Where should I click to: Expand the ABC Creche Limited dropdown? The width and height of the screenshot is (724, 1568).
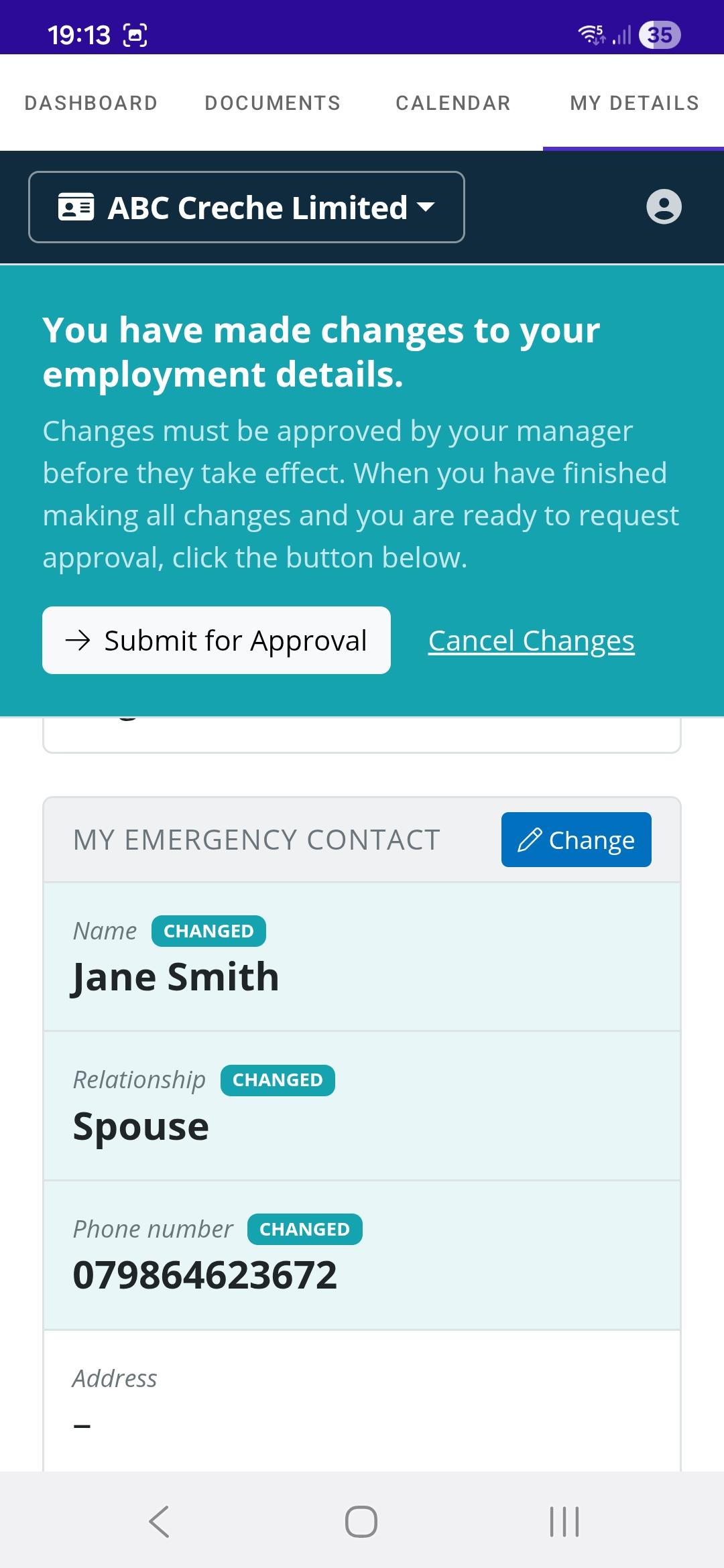pyautogui.click(x=247, y=207)
